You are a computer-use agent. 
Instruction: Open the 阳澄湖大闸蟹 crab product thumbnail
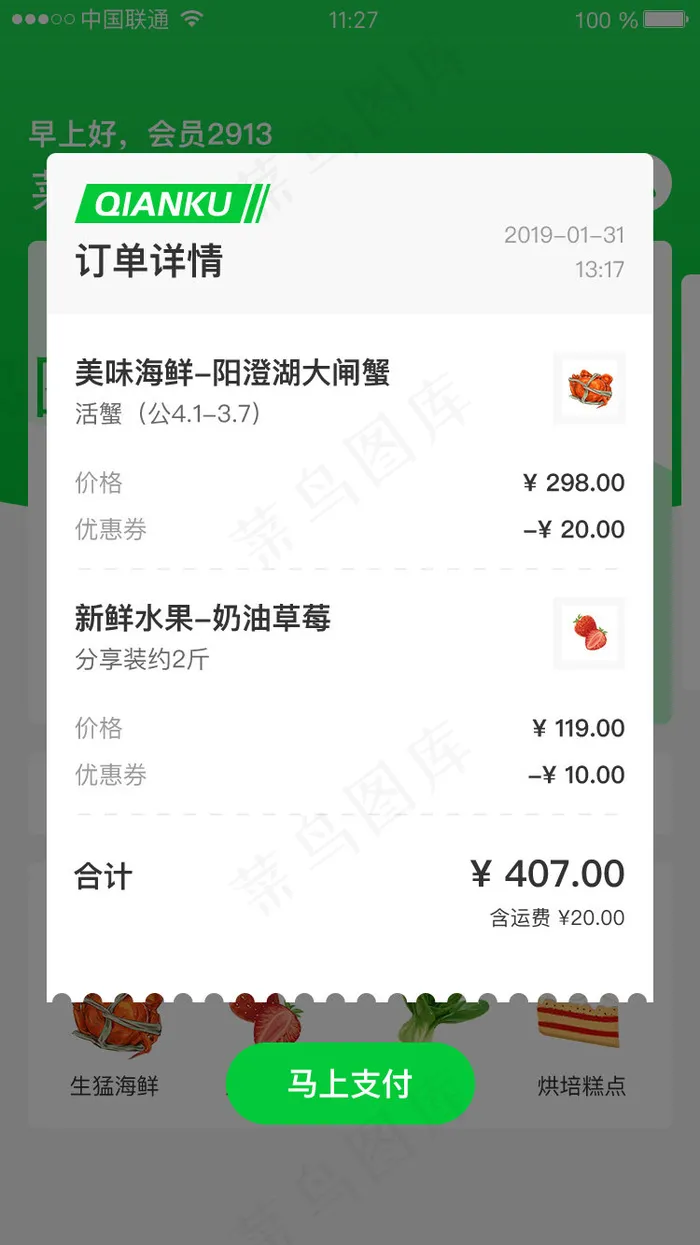click(589, 388)
